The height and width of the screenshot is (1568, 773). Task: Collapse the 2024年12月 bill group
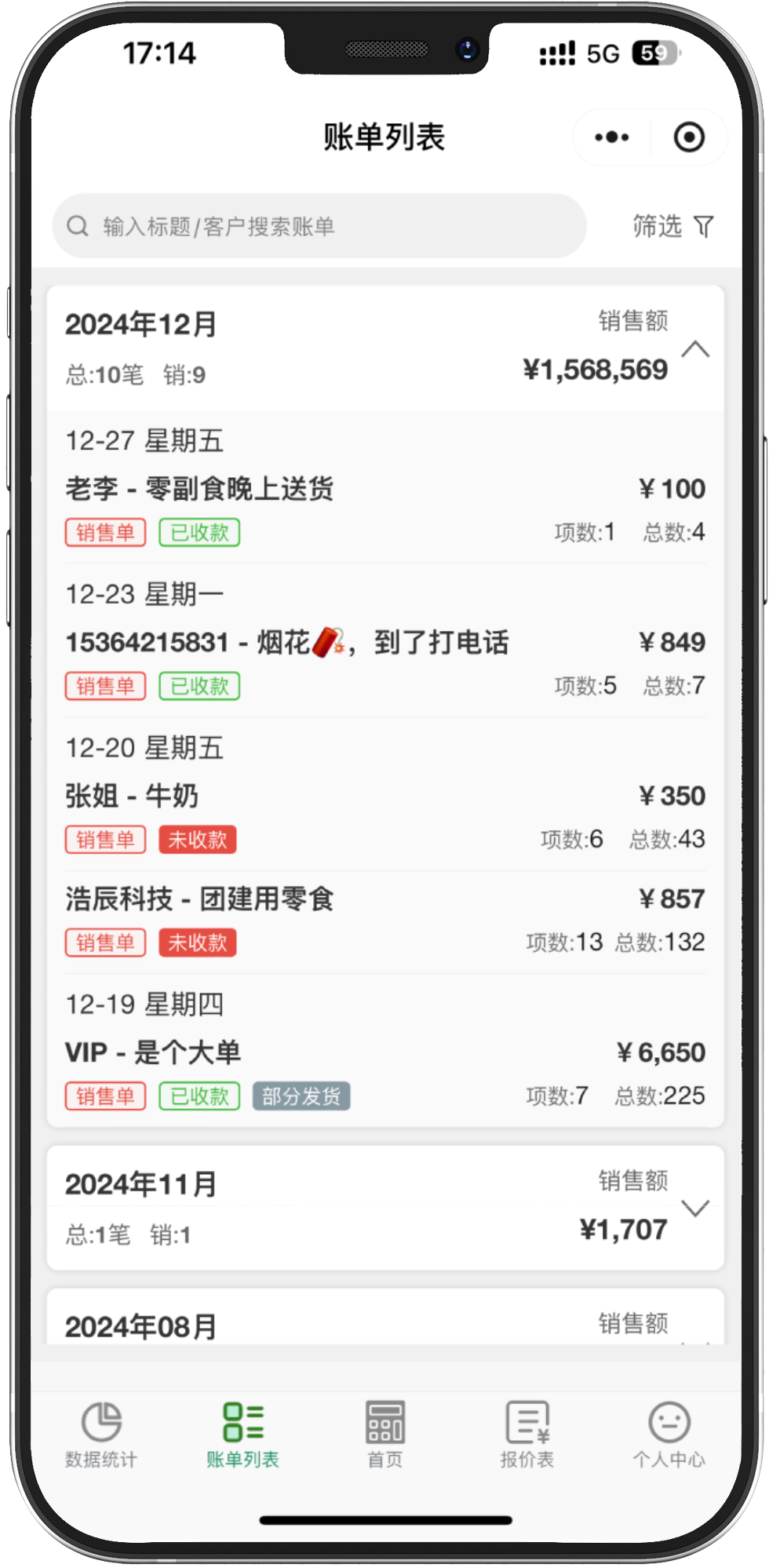[695, 349]
